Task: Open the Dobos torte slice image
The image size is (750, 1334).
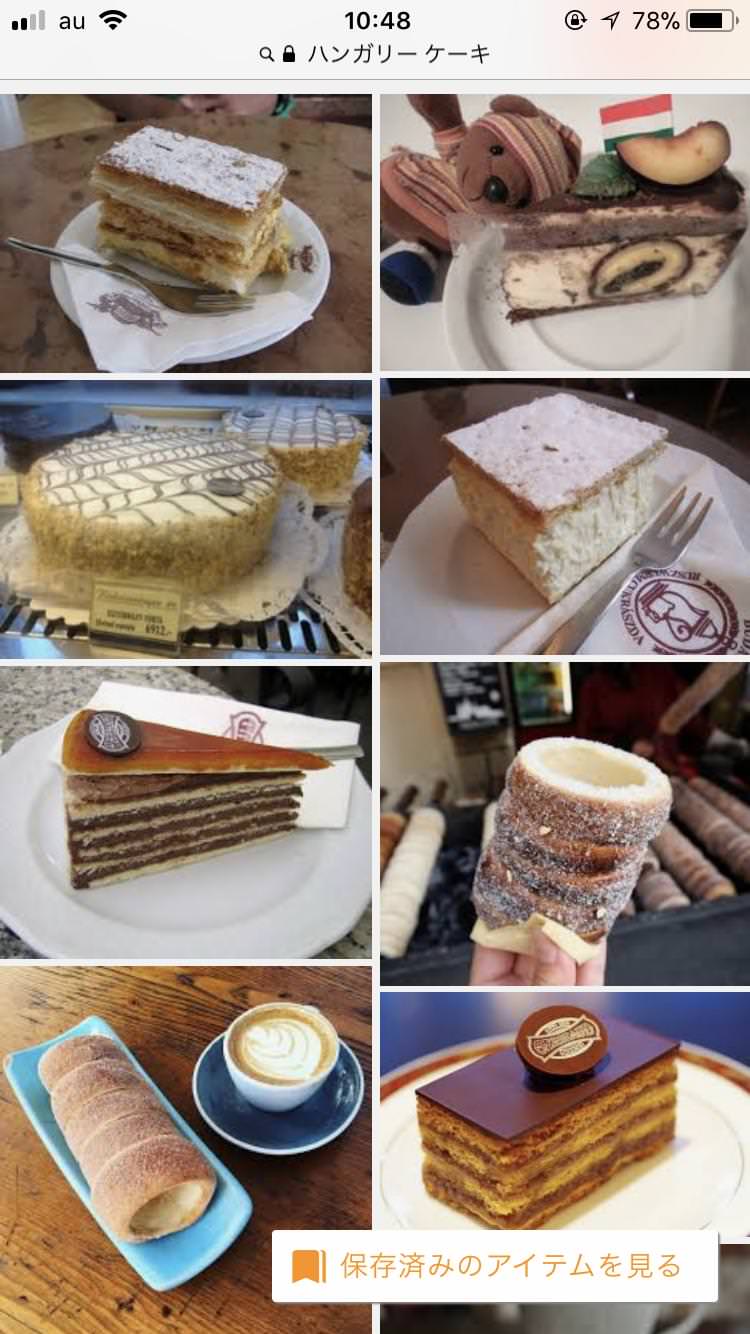Action: coord(186,812)
